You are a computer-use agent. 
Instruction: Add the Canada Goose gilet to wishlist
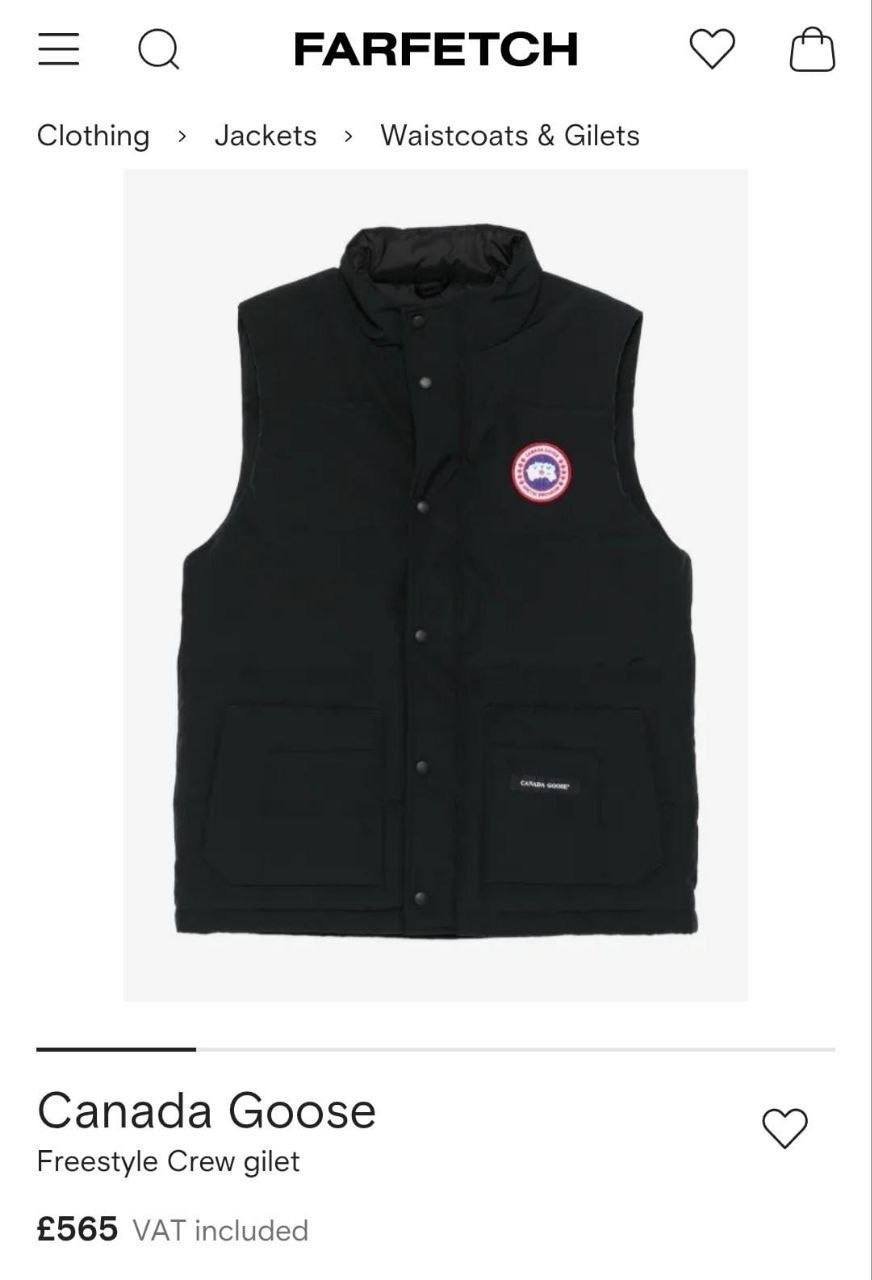[784, 1128]
